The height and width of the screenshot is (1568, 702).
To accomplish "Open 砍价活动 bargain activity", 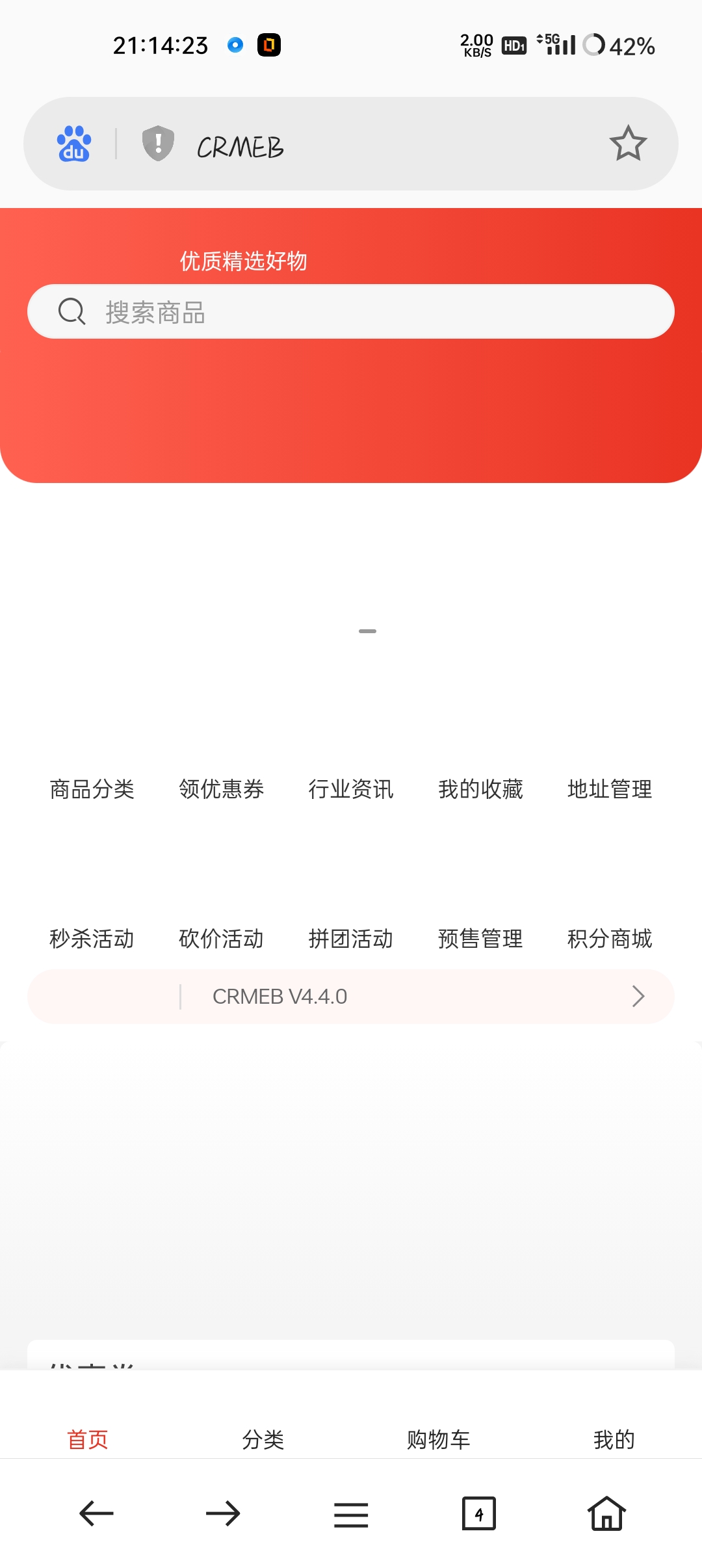I will tap(222, 938).
